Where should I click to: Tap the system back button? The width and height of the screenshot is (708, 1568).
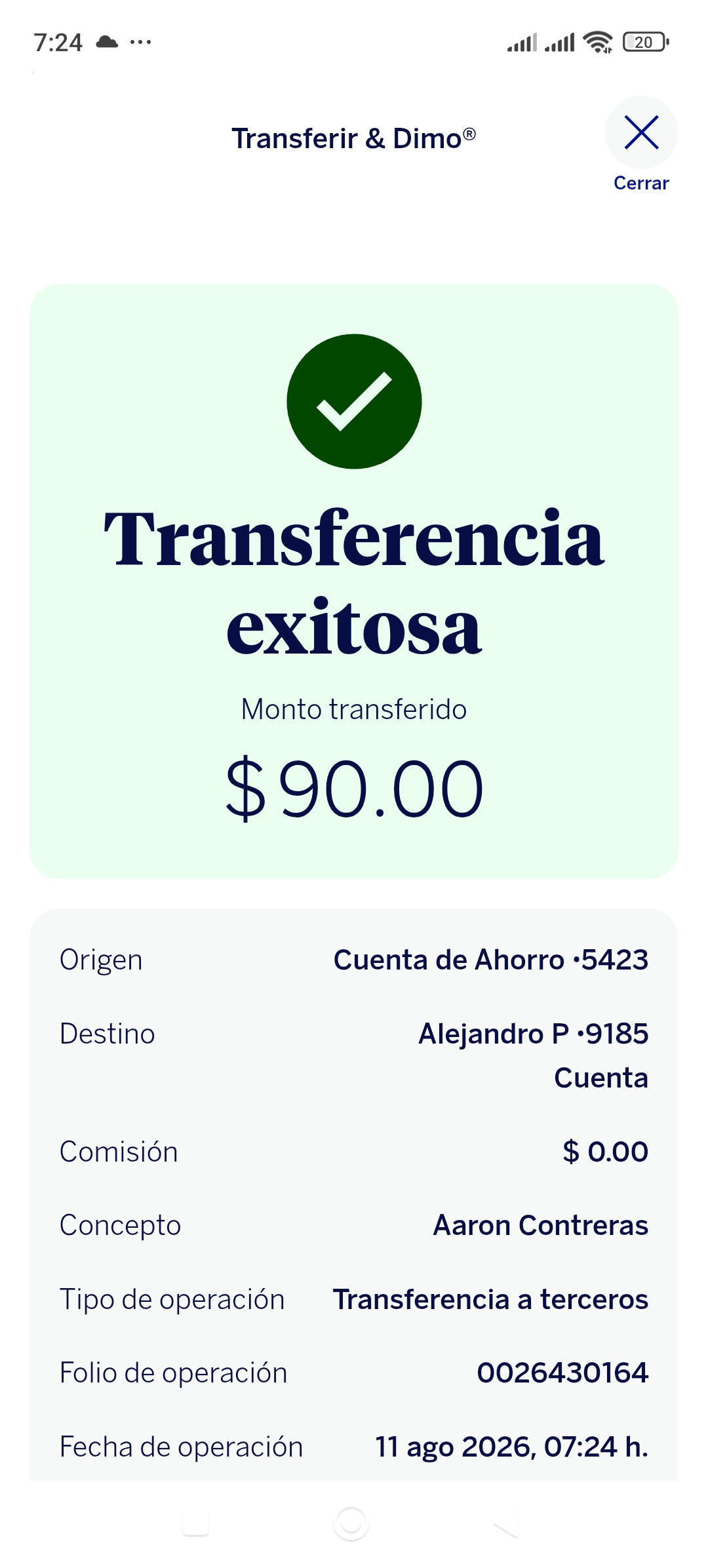506,1523
